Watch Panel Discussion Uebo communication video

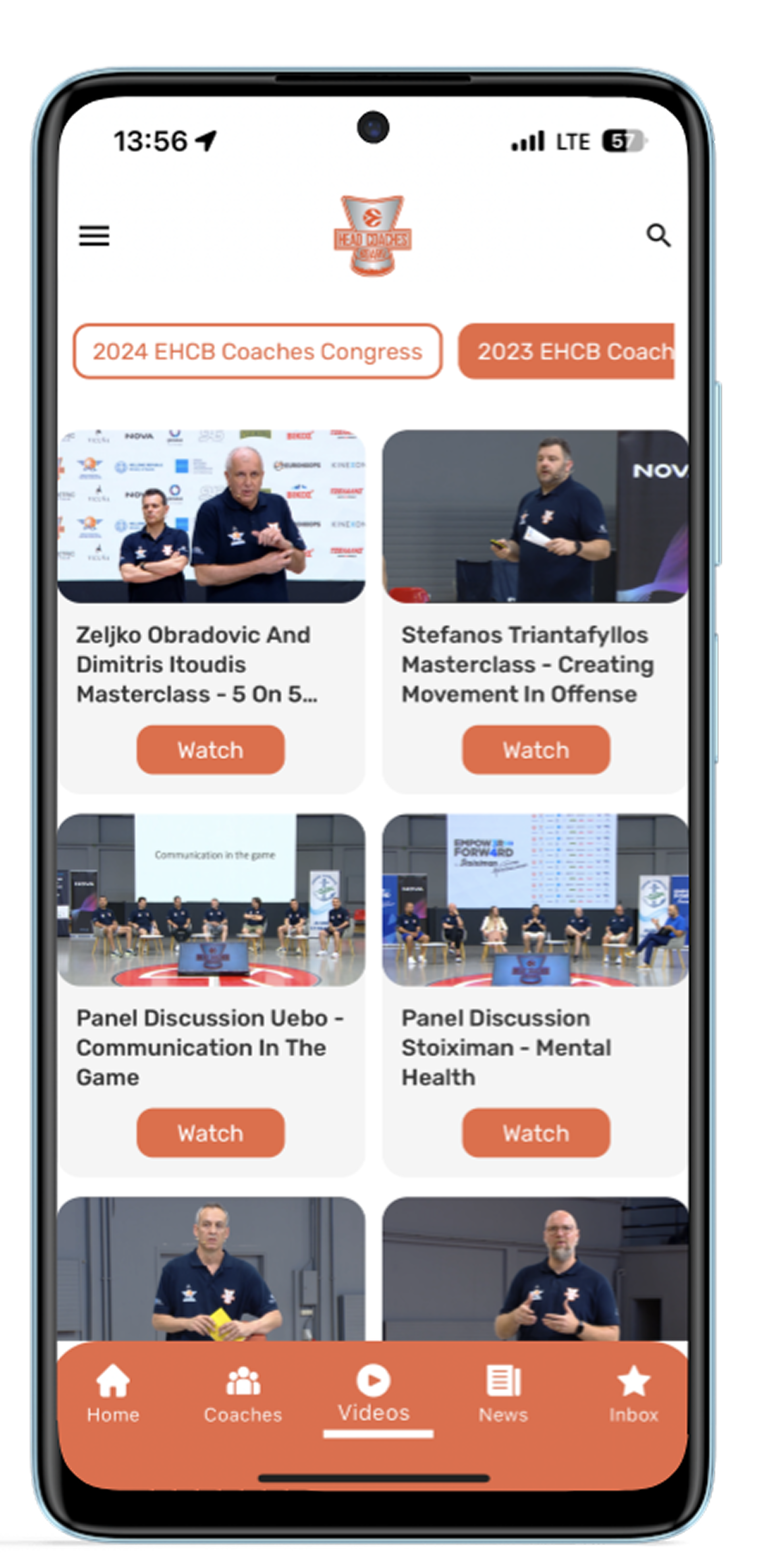pos(210,1133)
